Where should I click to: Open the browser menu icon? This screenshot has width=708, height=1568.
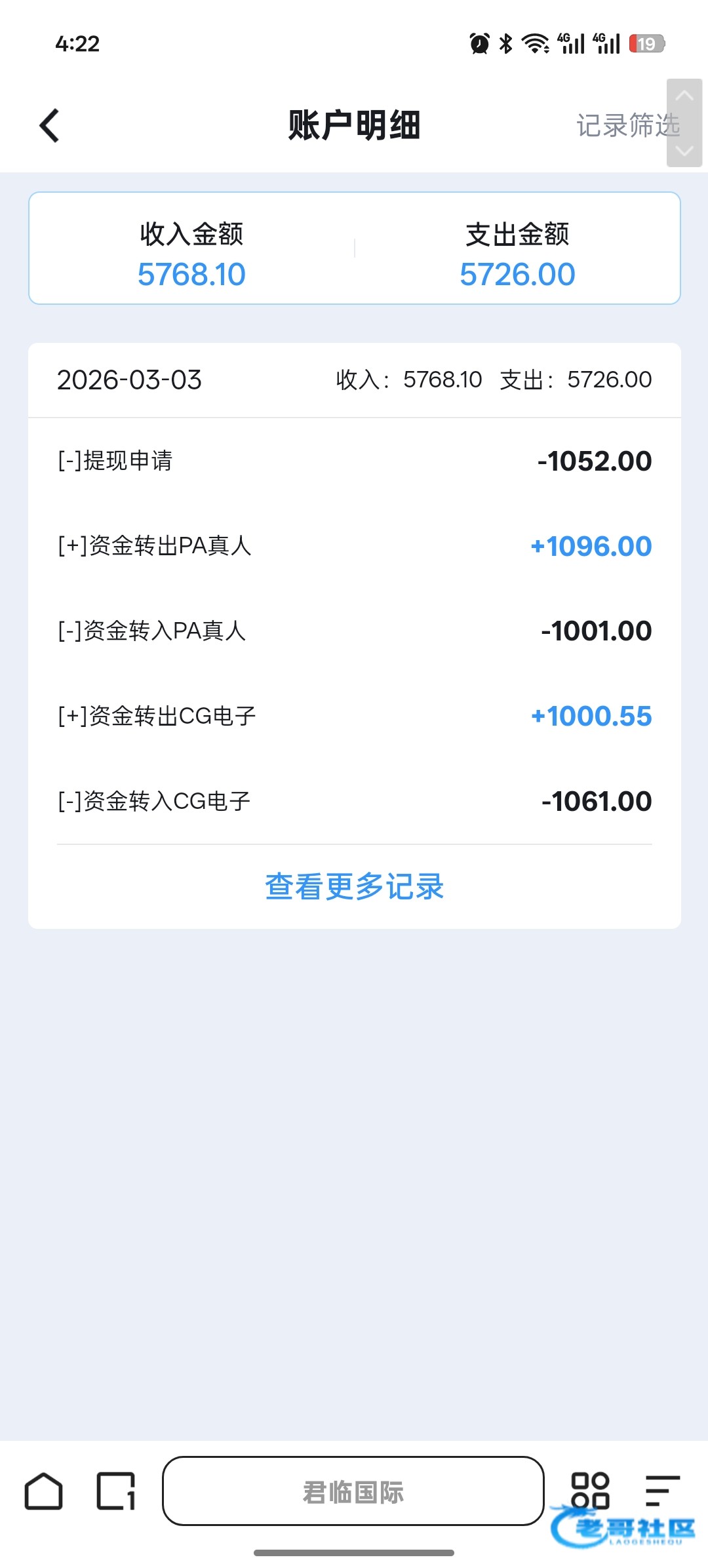[x=662, y=1490]
